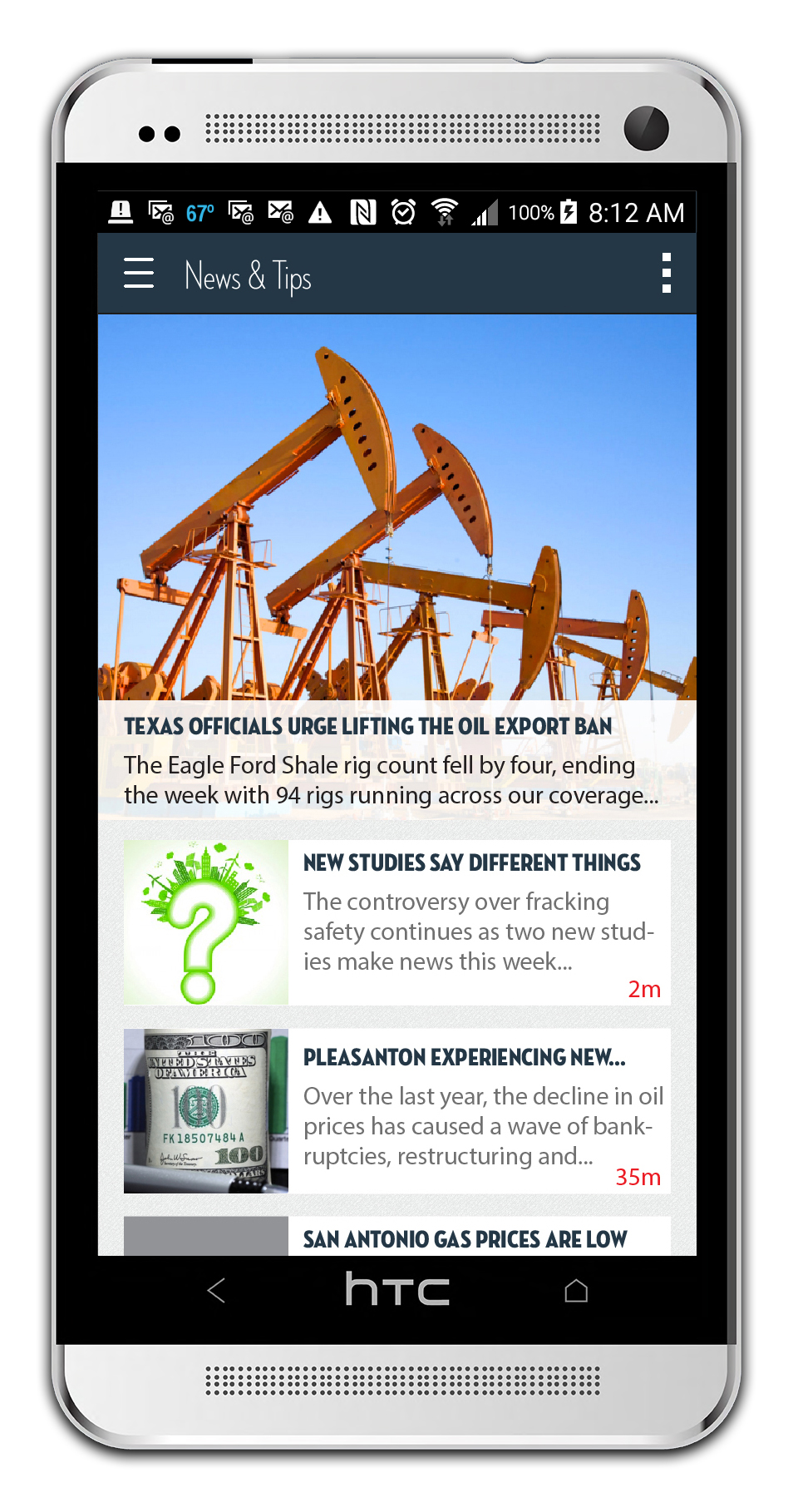Image resolution: width=793 pixels, height=1512 pixels.
Task: Read 'New Studies Say Different Things' article
Action: [471, 863]
